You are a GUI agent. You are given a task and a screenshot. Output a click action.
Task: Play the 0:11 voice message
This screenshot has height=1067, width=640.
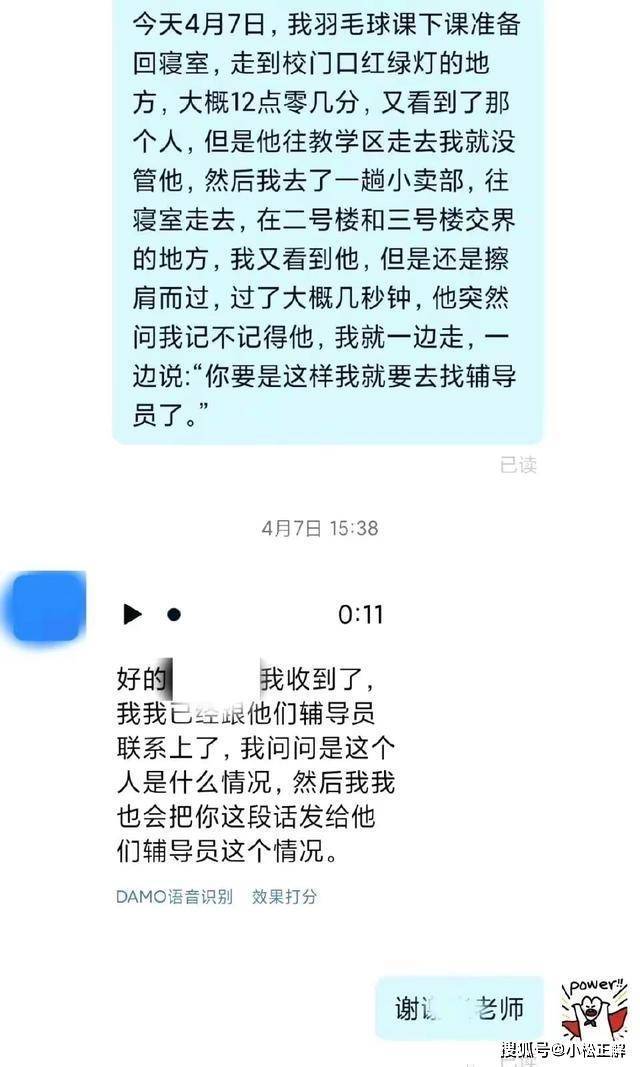132,614
